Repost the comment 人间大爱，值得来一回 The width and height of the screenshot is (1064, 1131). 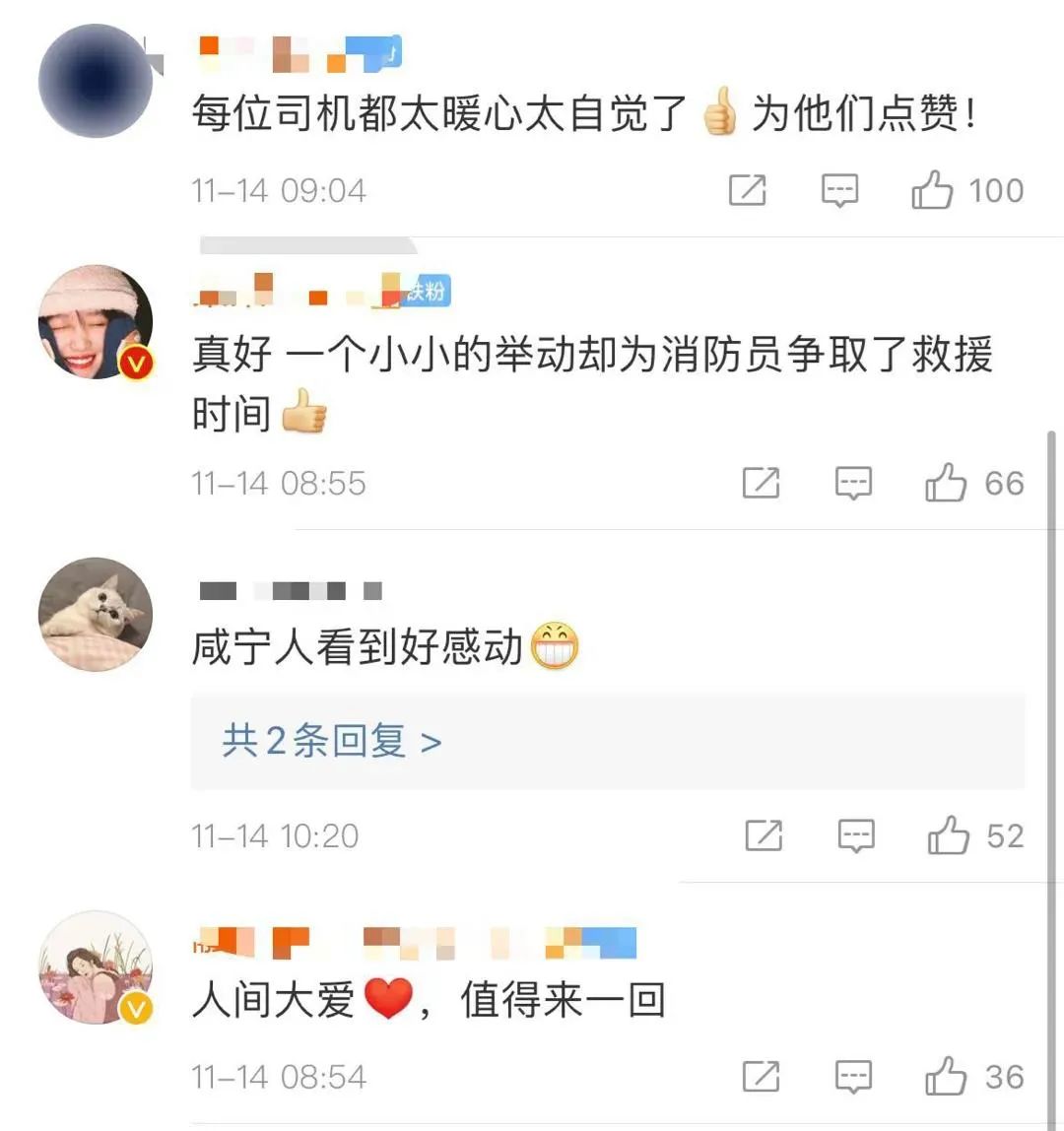[x=762, y=1077]
